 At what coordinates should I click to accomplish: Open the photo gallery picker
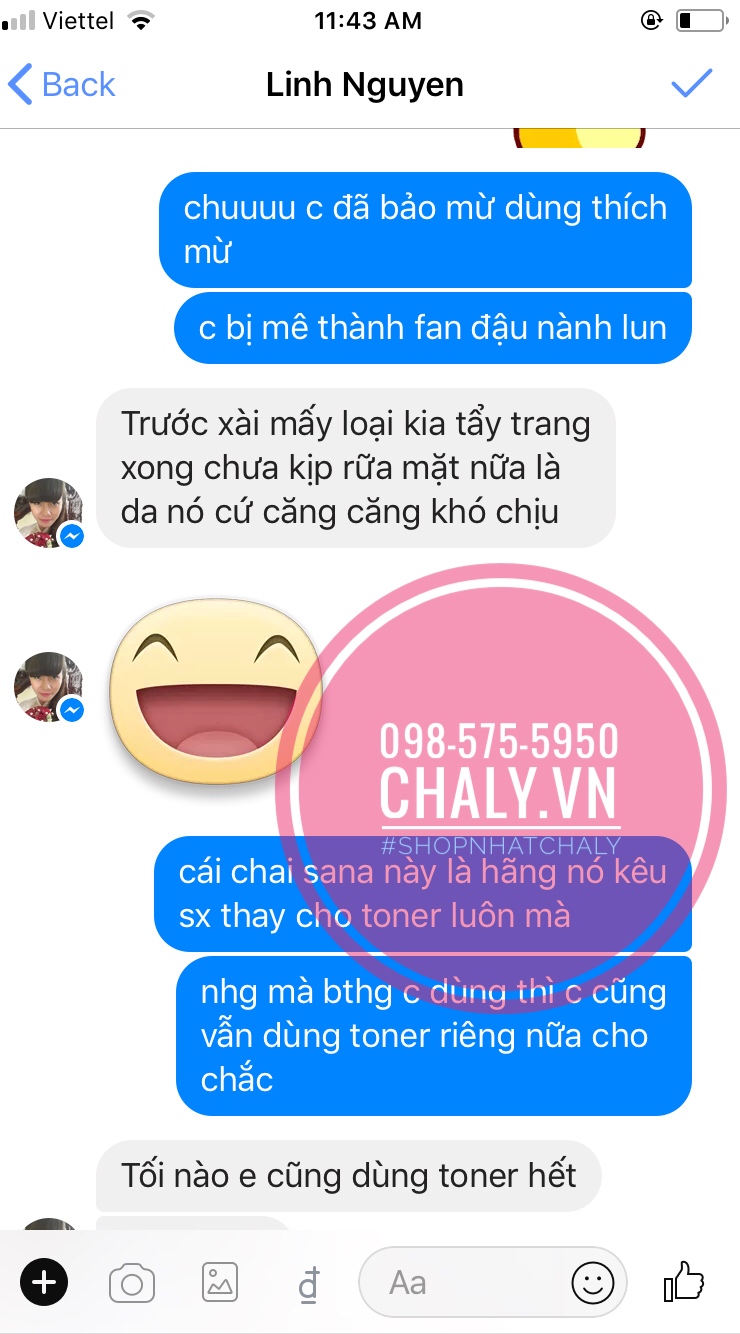click(219, 1282)
